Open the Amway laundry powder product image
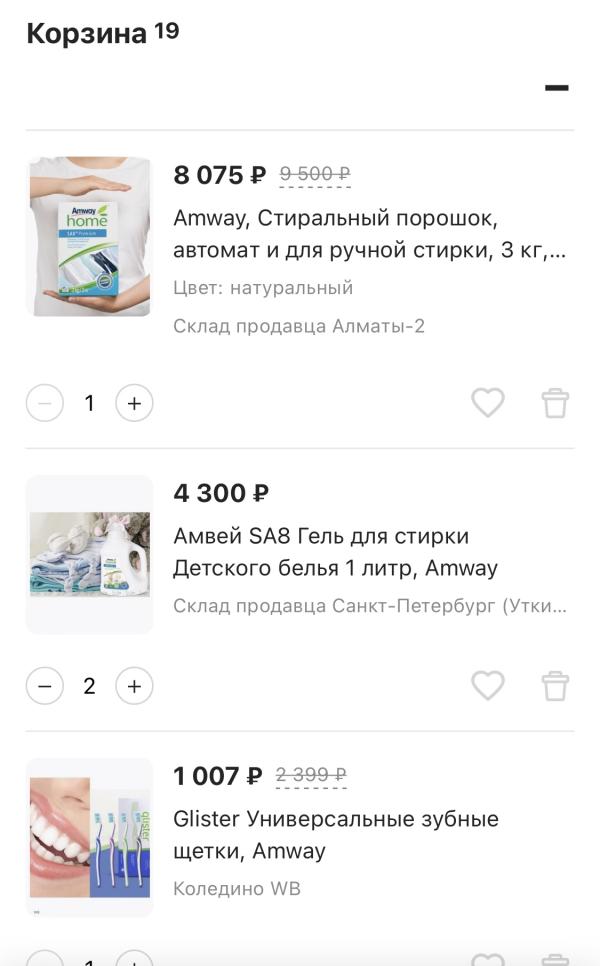600x966 pixels. (90, 236)
